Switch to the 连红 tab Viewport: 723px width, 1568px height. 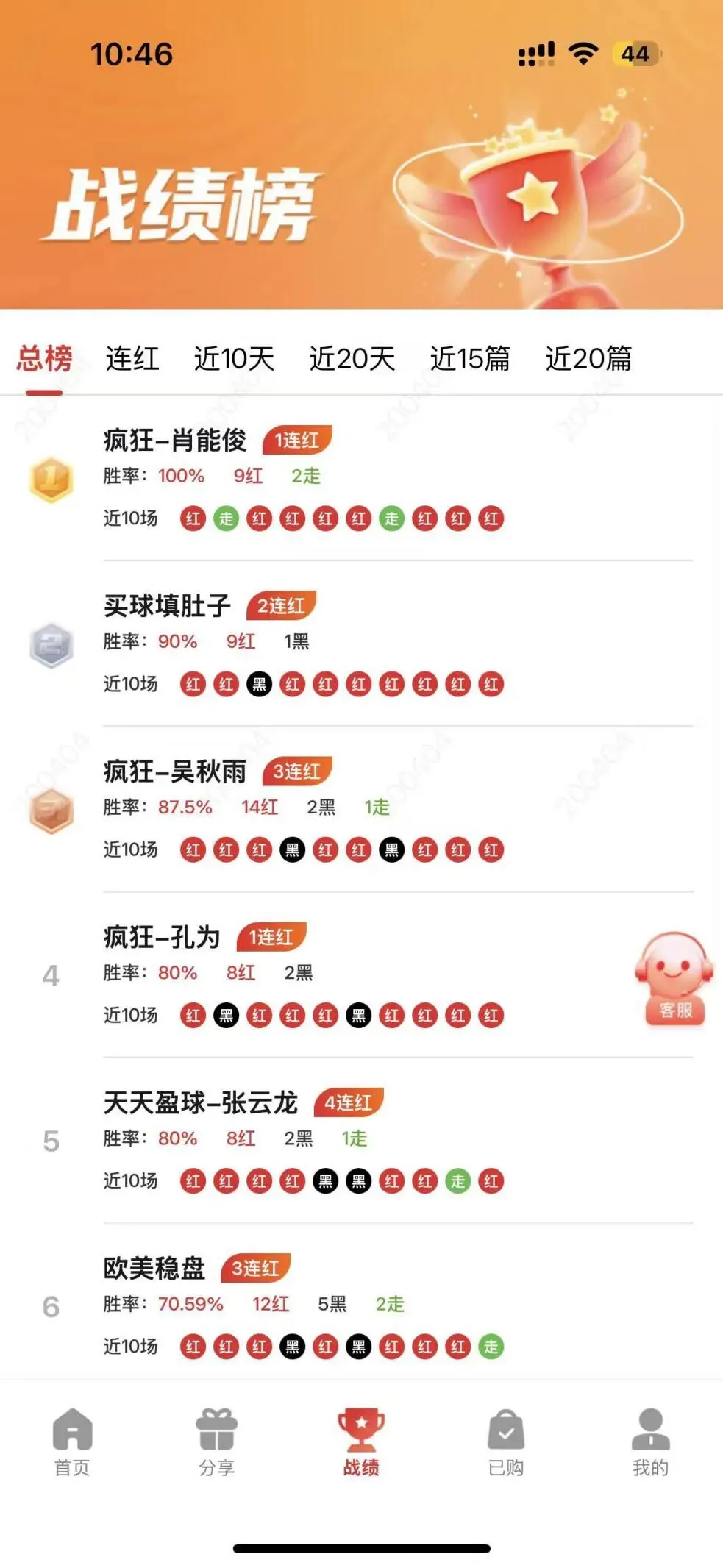click(132, 359)
